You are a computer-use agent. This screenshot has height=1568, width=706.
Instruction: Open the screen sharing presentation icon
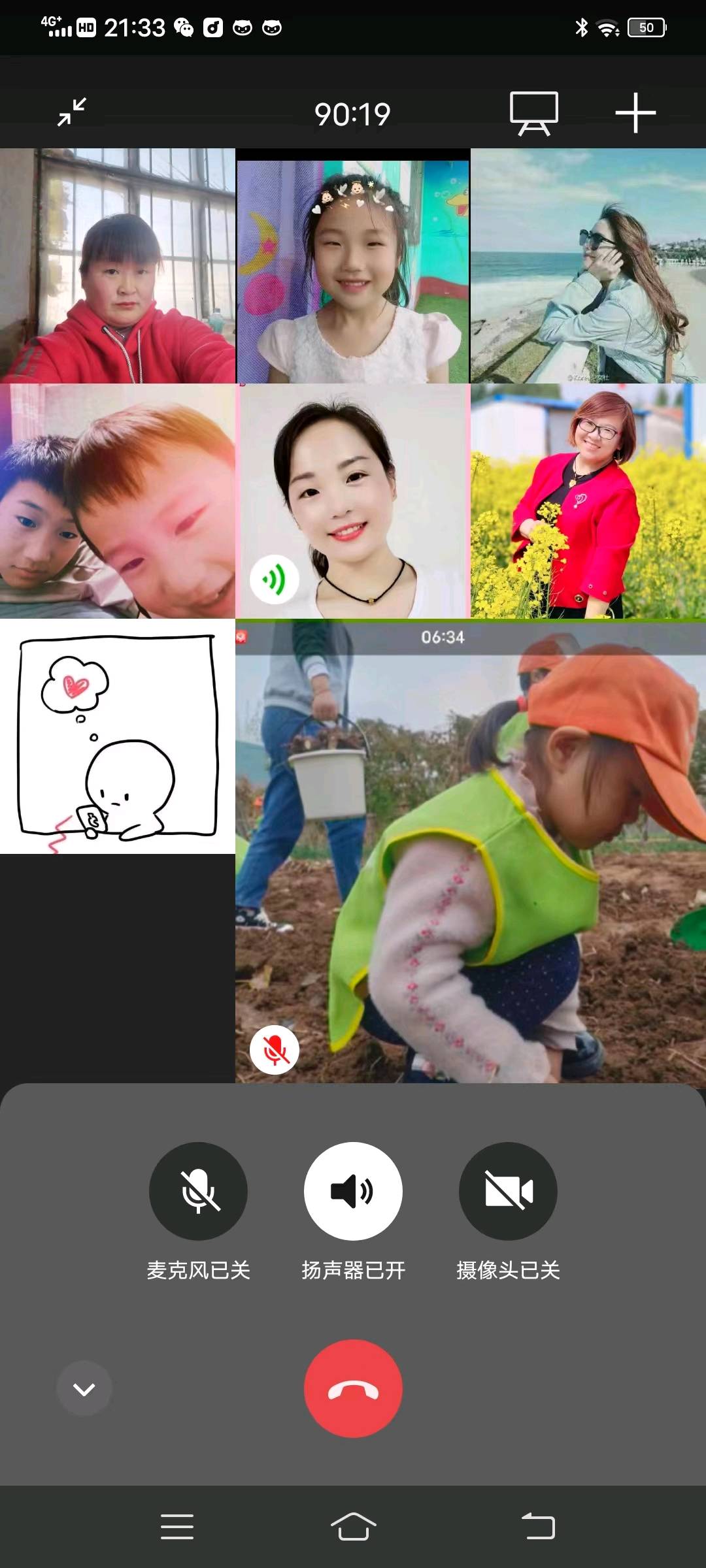tap(533, 113)
